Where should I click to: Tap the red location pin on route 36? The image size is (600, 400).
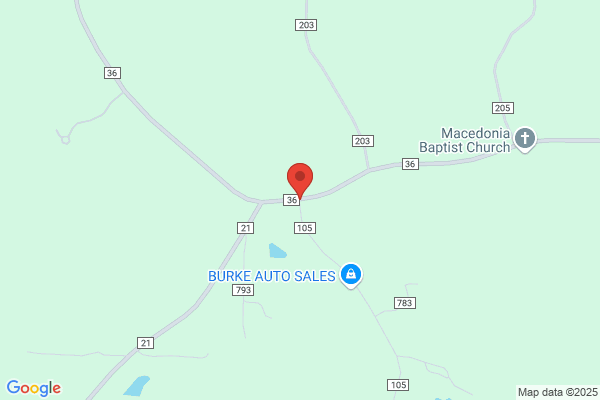click(300, 181)
